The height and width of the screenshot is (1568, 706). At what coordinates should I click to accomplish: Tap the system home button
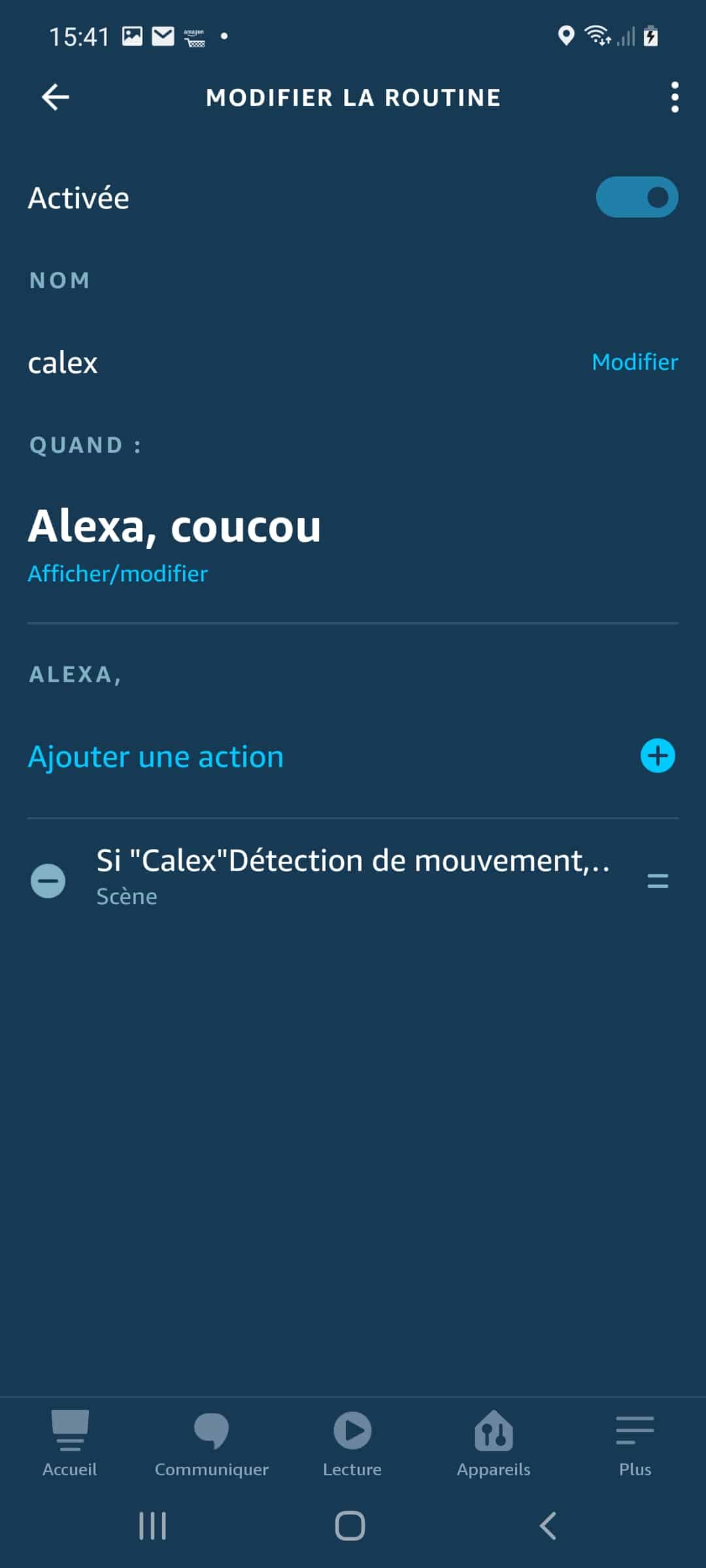350,1526
